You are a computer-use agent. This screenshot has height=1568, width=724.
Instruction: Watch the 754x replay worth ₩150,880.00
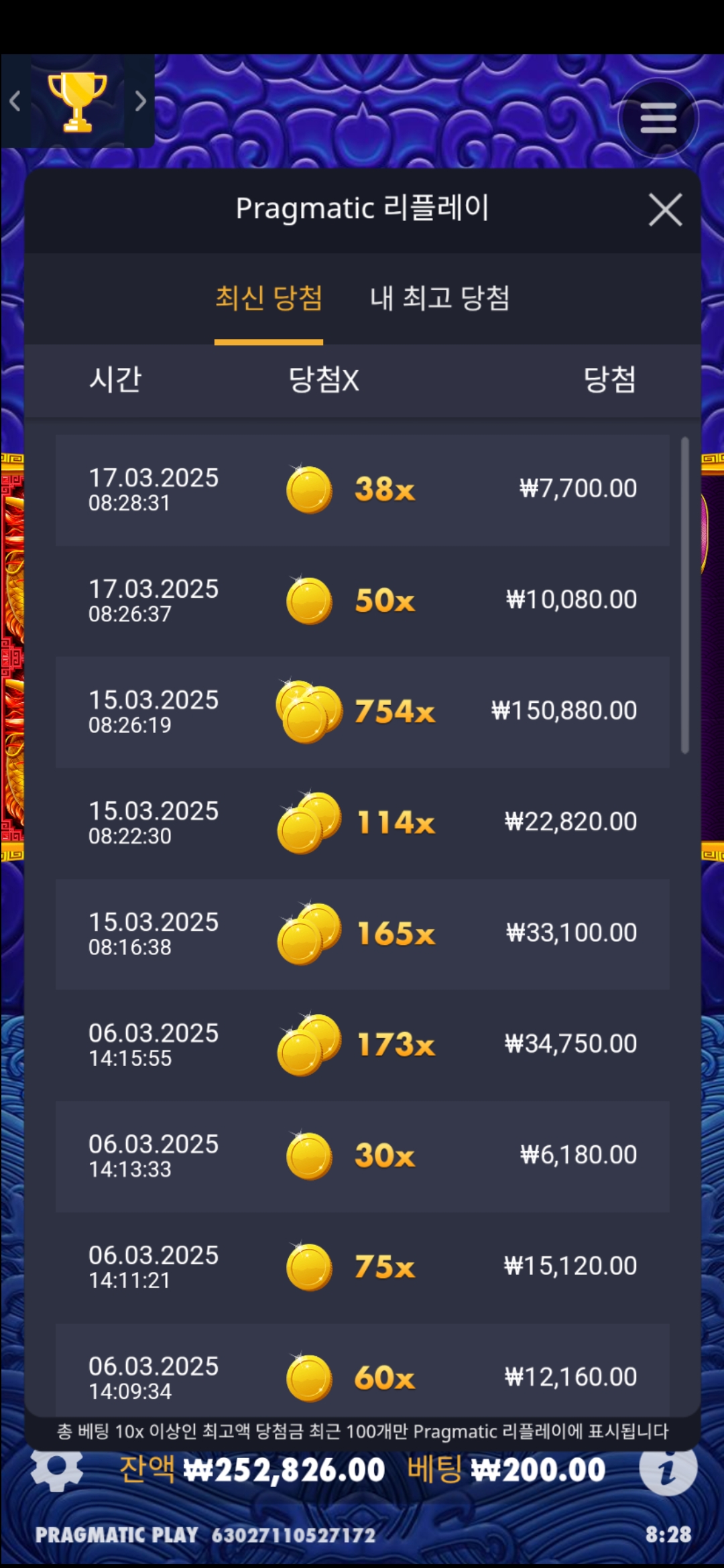point(362,712)
